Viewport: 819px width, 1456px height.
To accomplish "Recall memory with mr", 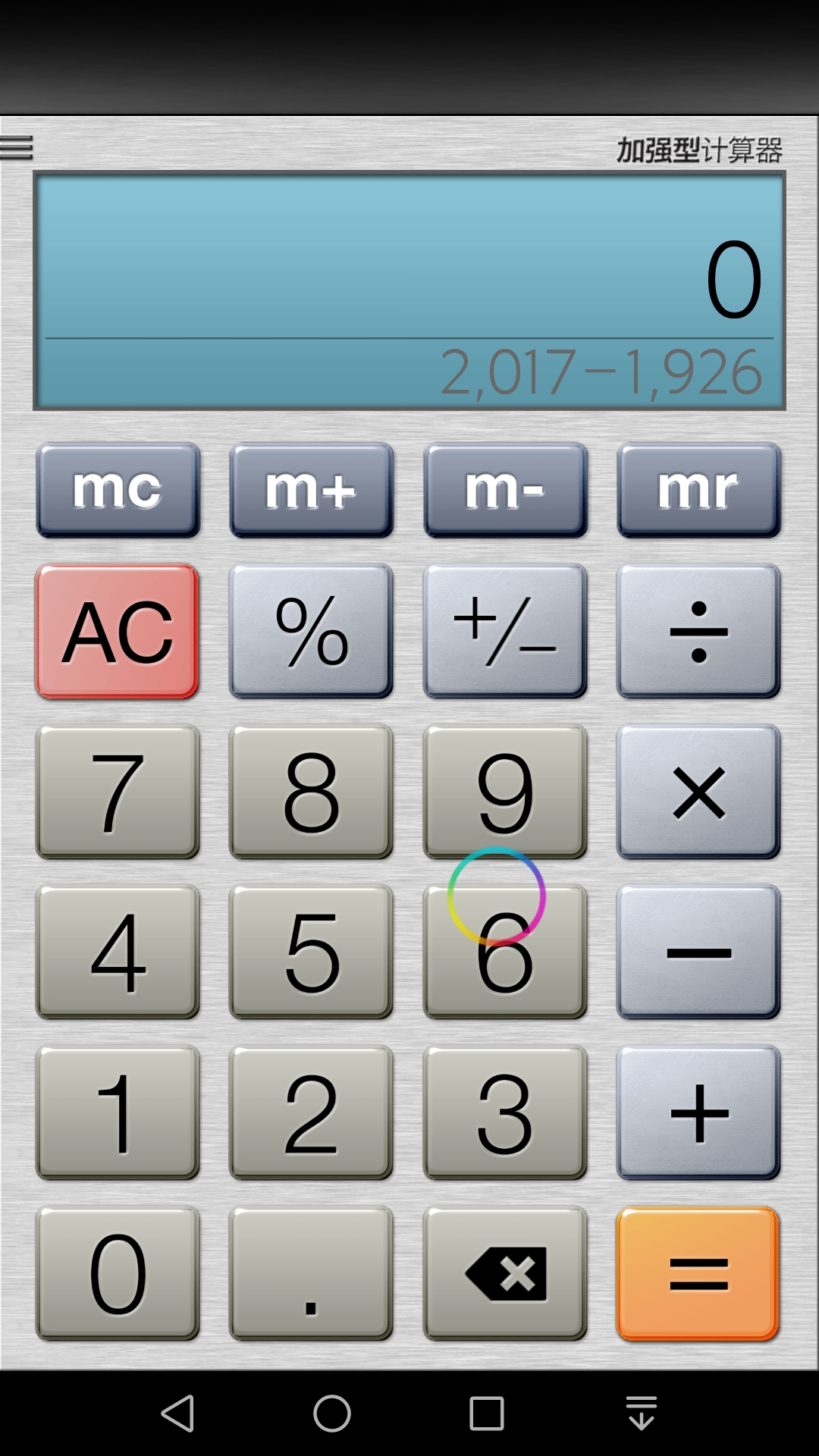I will click(x=698, y=490).
